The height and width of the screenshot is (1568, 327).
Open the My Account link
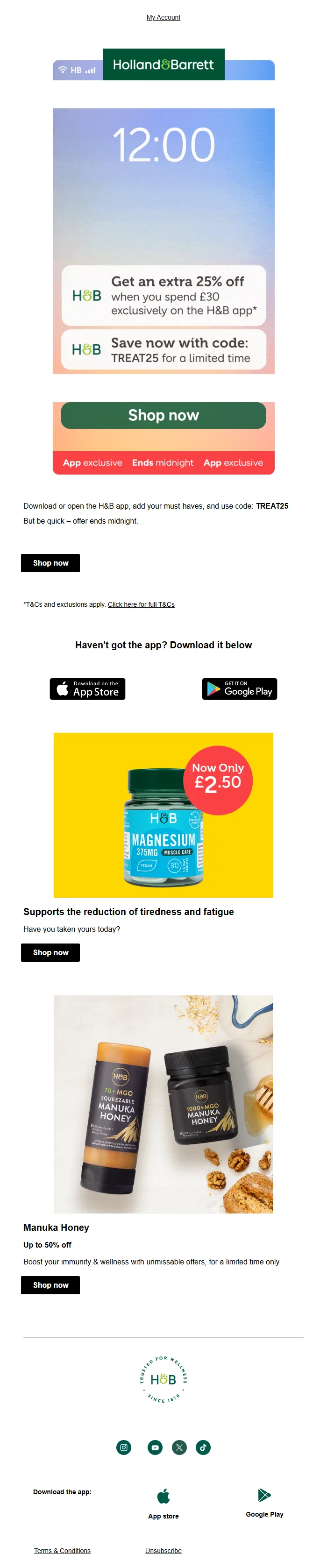(x=163, y=18)
